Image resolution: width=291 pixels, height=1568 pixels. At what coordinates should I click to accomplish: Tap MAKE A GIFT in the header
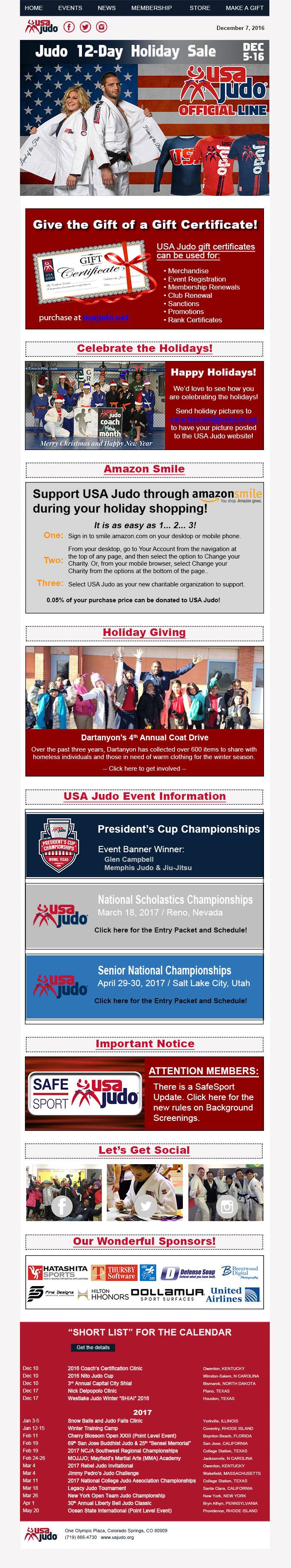(244, 8)
